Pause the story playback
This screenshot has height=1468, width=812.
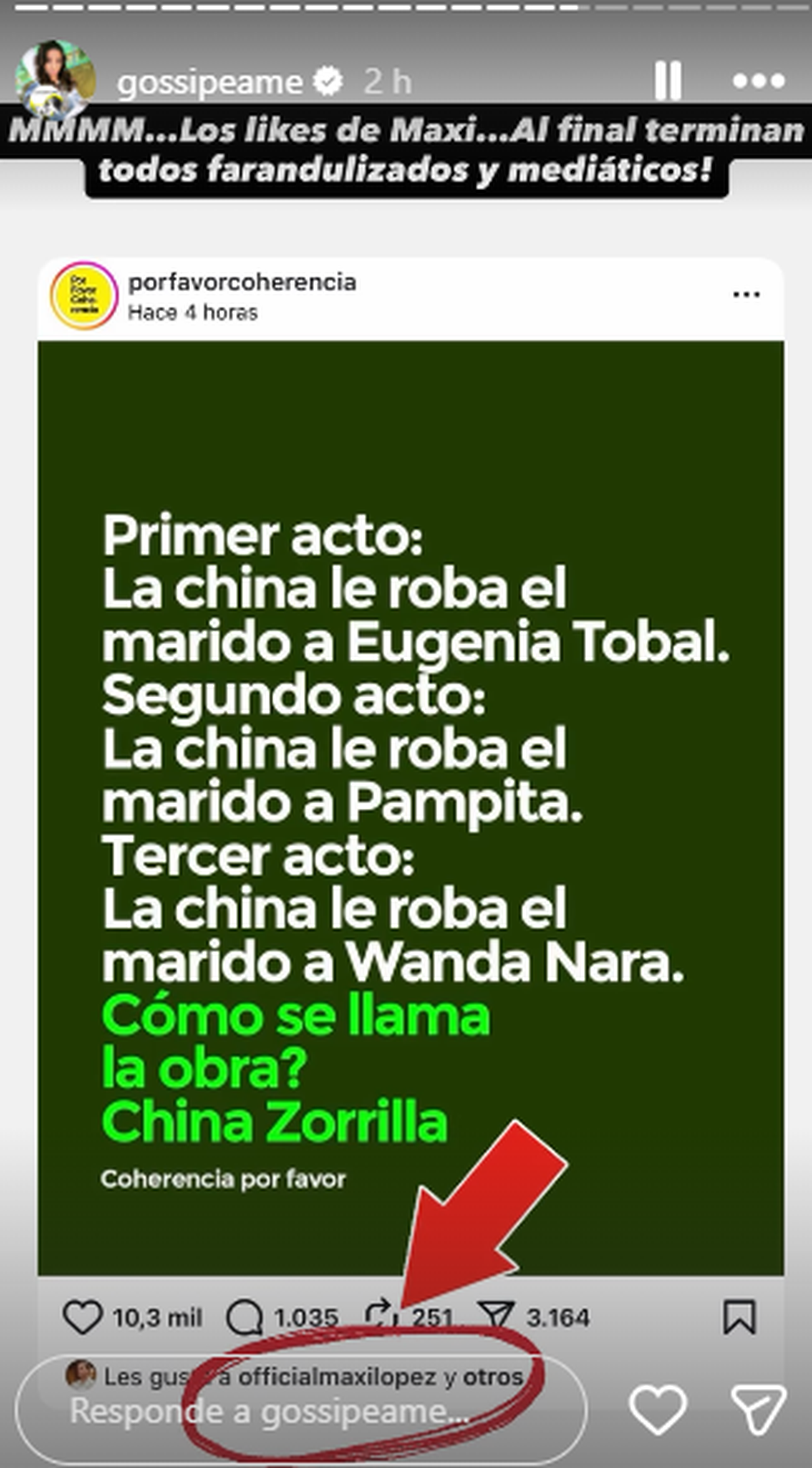click(x=668, y=81)
